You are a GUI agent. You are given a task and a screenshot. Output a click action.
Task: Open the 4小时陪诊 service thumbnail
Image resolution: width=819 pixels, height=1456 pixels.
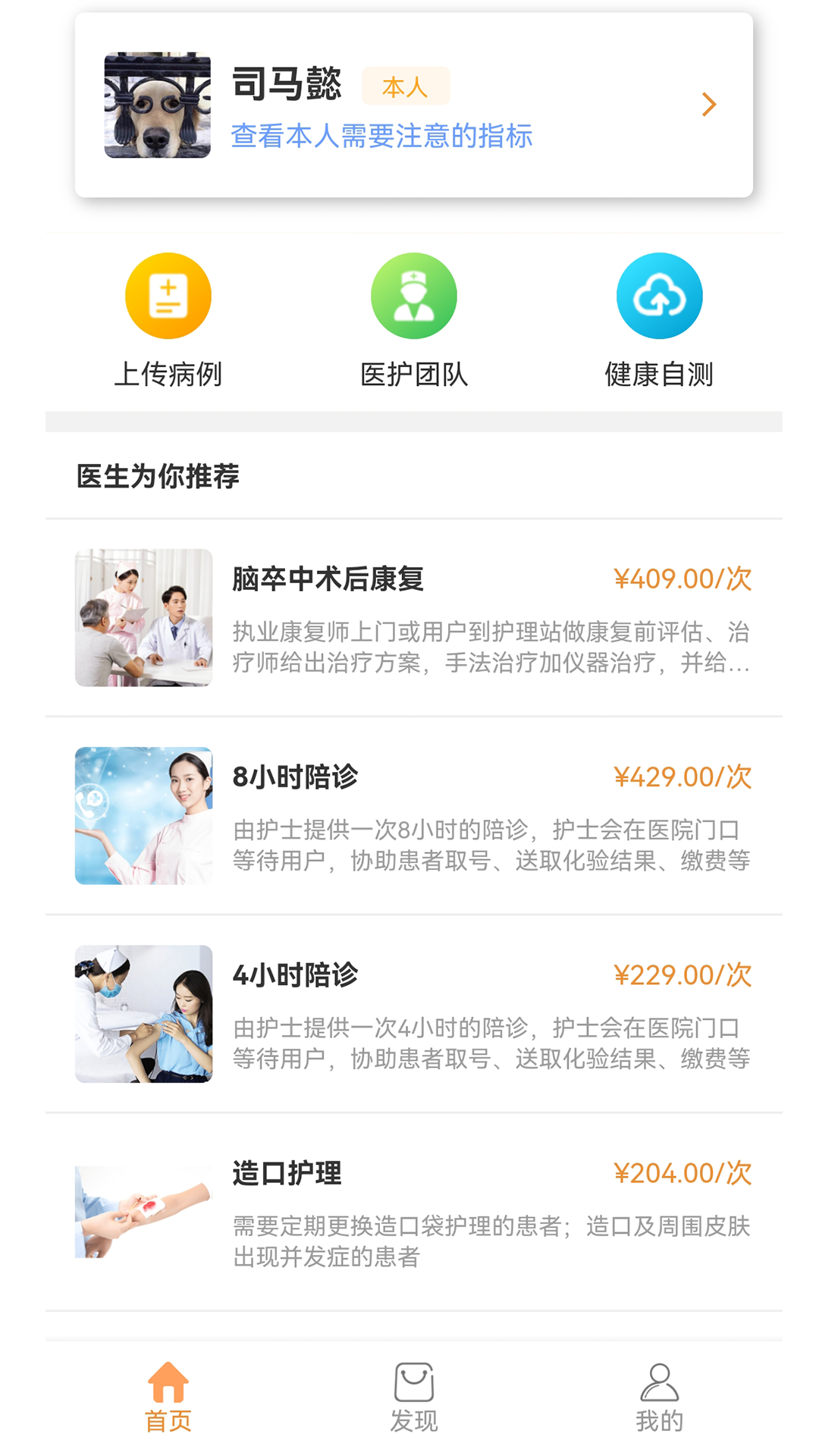point(143,1014)
